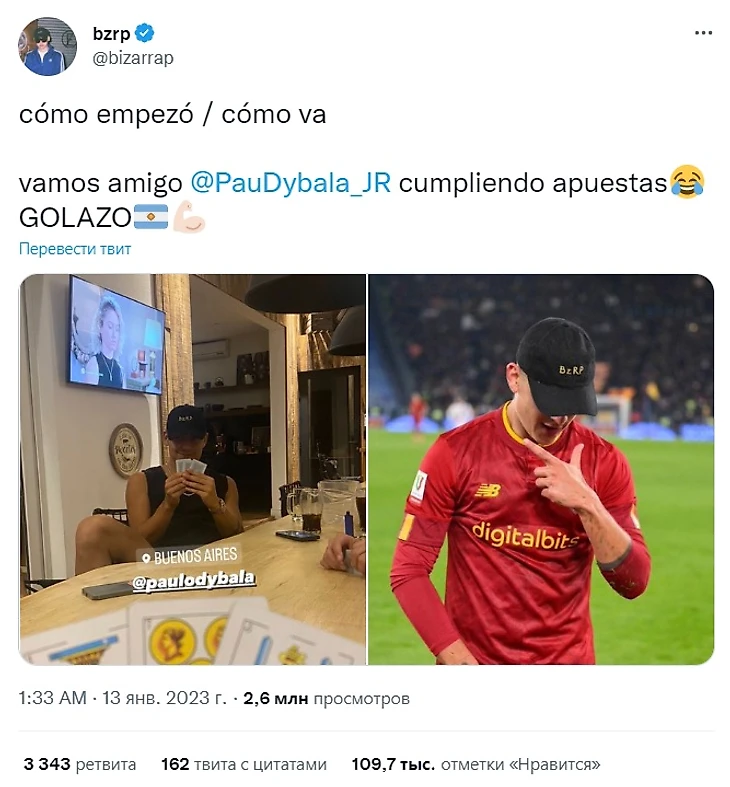Viewport: 730px width, 787px height.
Task: View the 162 quote tweets
Action: coord(244,765)
